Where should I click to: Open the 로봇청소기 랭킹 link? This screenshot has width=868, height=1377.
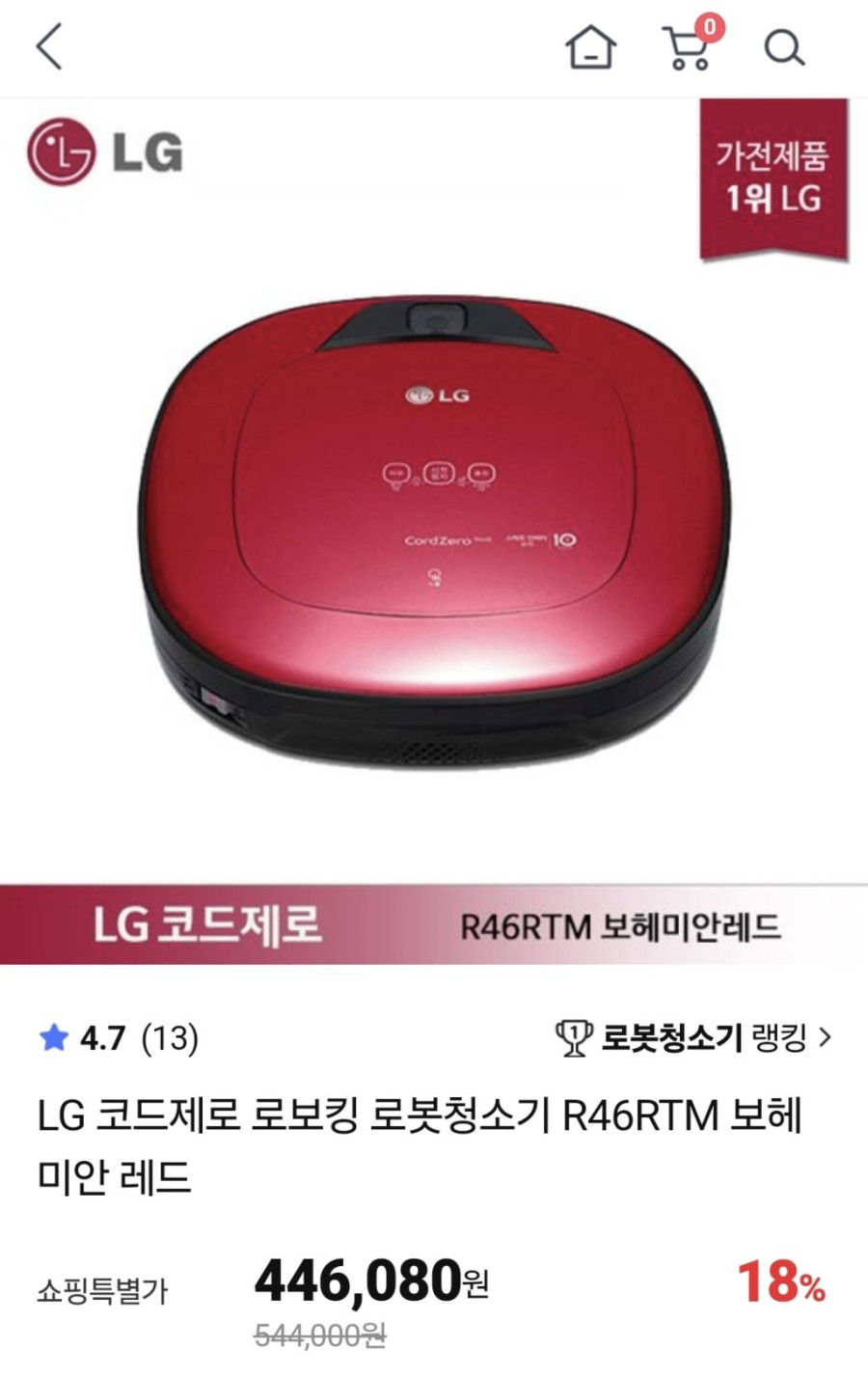coord(693,1038)
